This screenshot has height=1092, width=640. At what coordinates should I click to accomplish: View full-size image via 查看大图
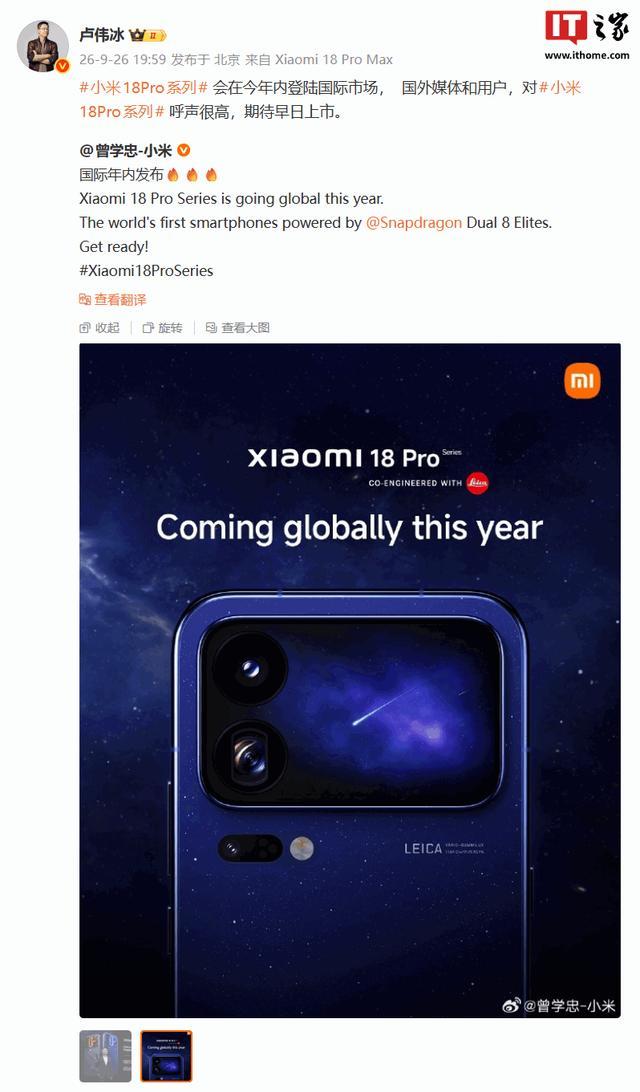[x=237, y=328]
